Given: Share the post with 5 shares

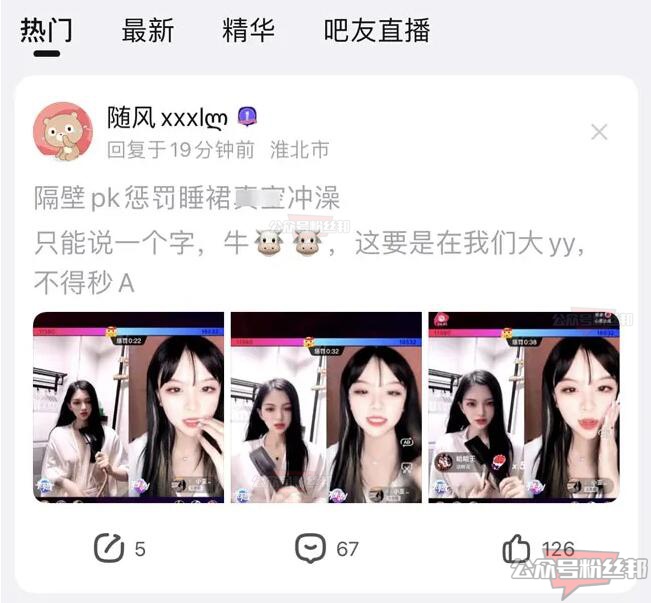Looking at the screenshot, I should [x=118, y=548].
